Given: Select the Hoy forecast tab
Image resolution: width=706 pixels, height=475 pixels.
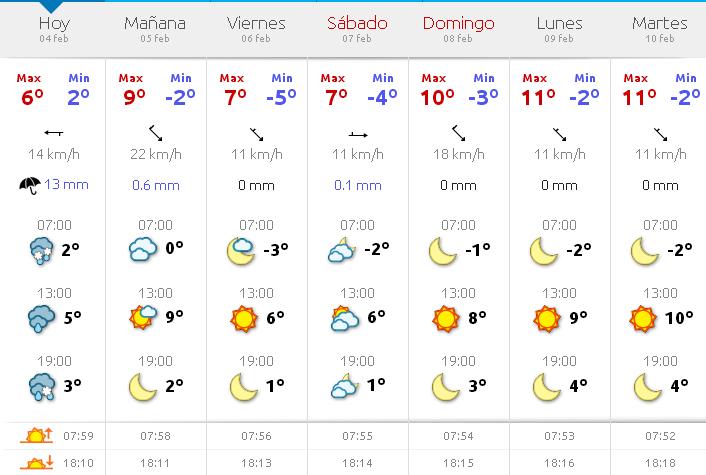Looking at the screenshot, I should coord(53,28).
